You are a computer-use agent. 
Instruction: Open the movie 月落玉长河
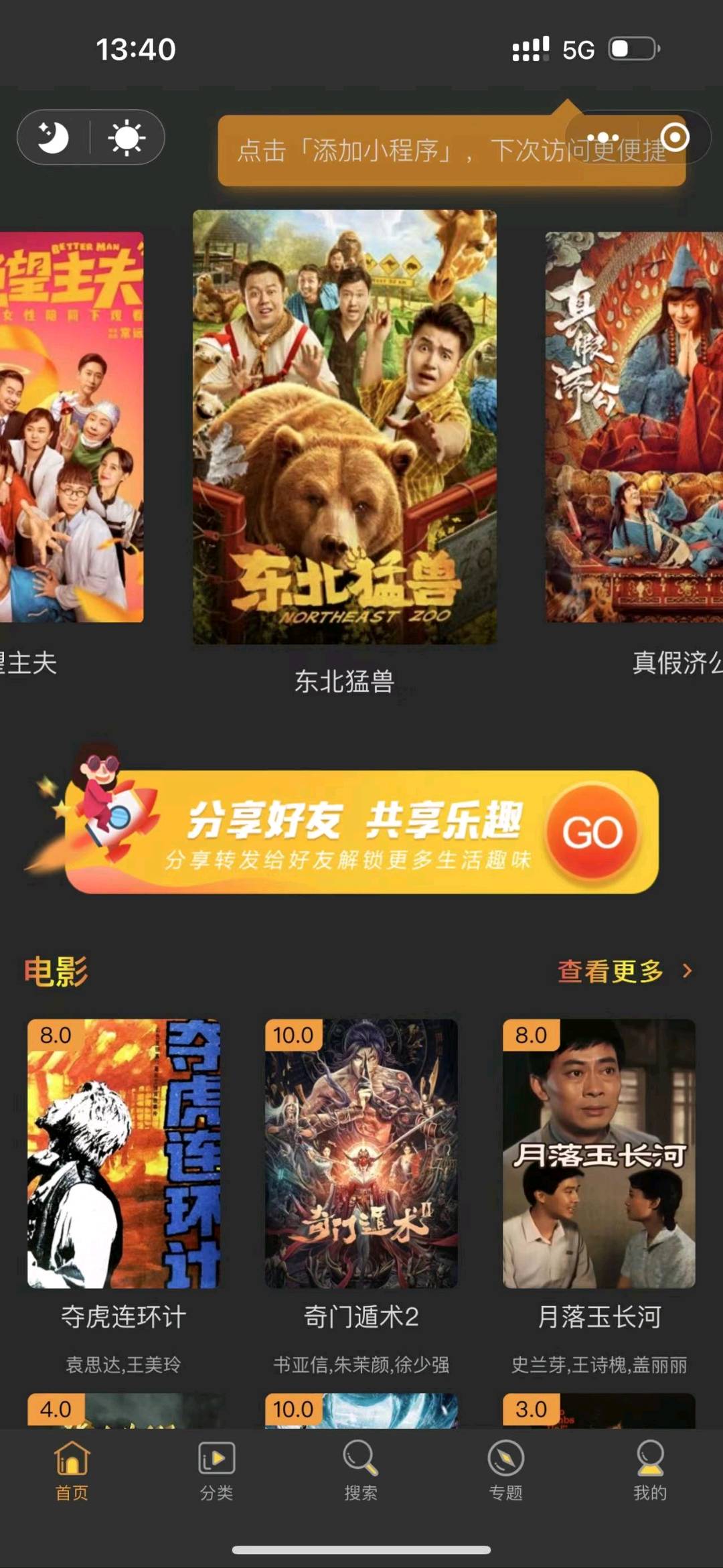[599, 1153]
